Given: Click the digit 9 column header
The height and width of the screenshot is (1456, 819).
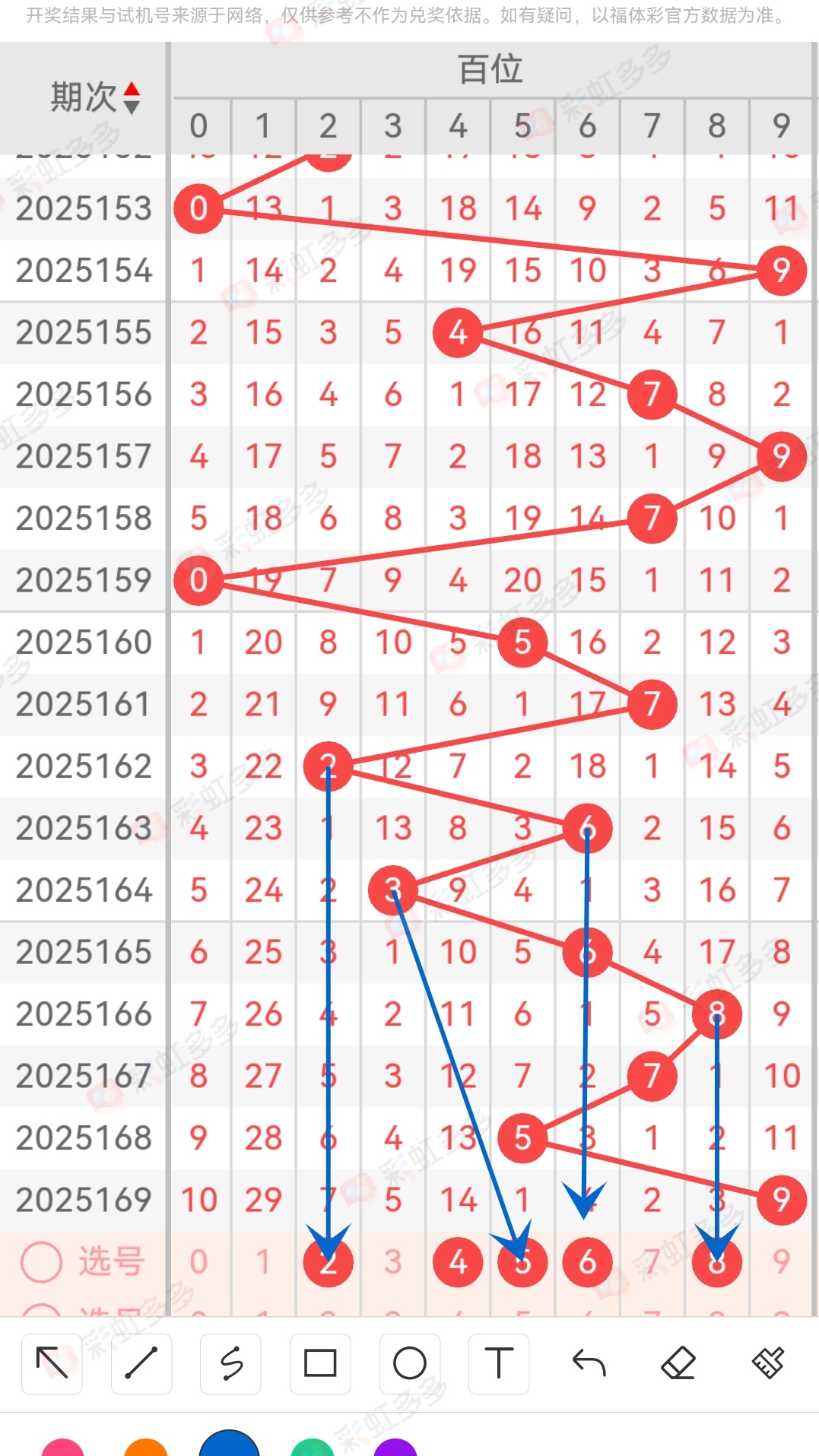Looking at the screenshot, I should [780, 126].
